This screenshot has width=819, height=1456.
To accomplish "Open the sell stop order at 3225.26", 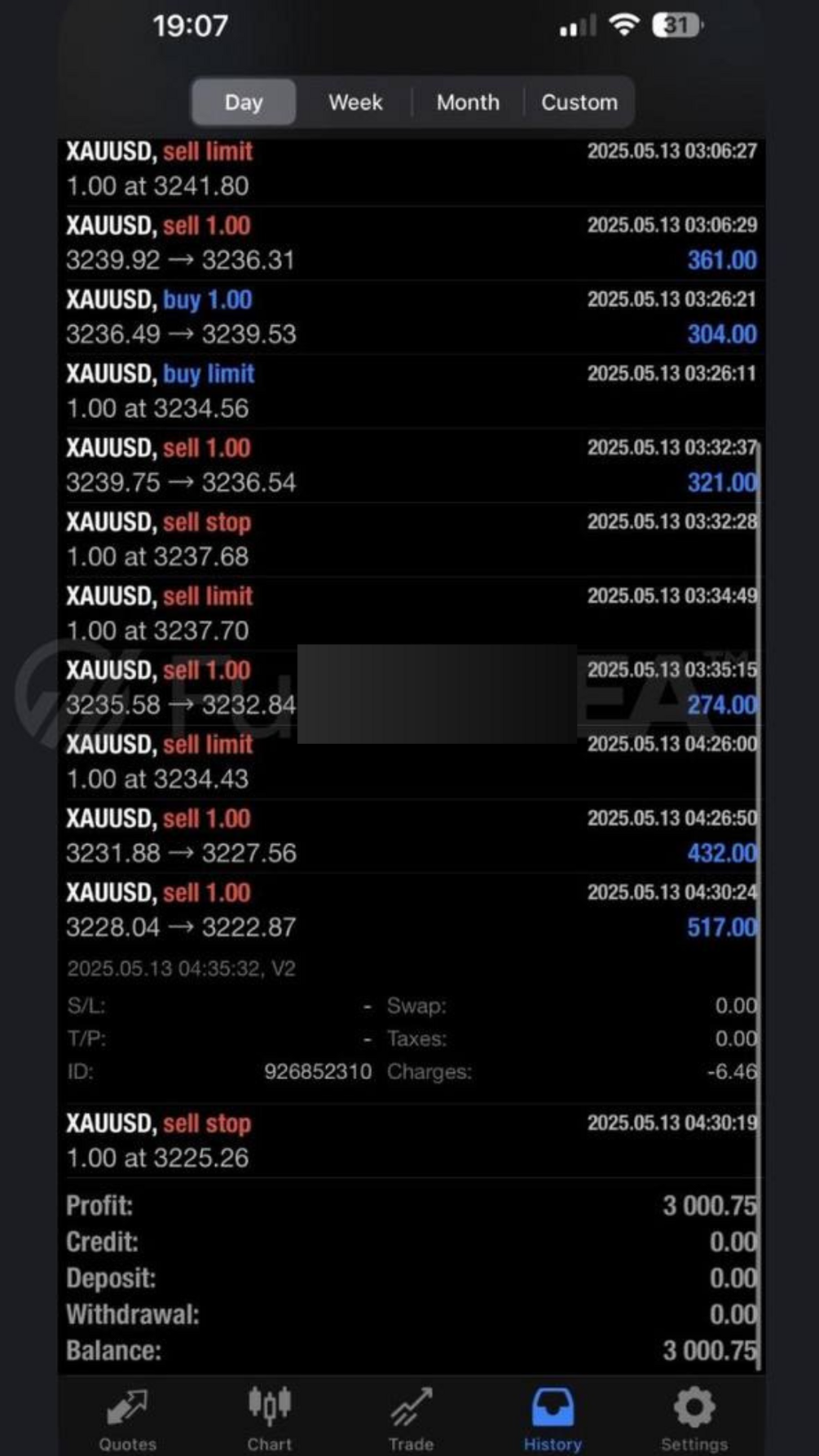I will pyautogui.click(x=411, y=1141).
